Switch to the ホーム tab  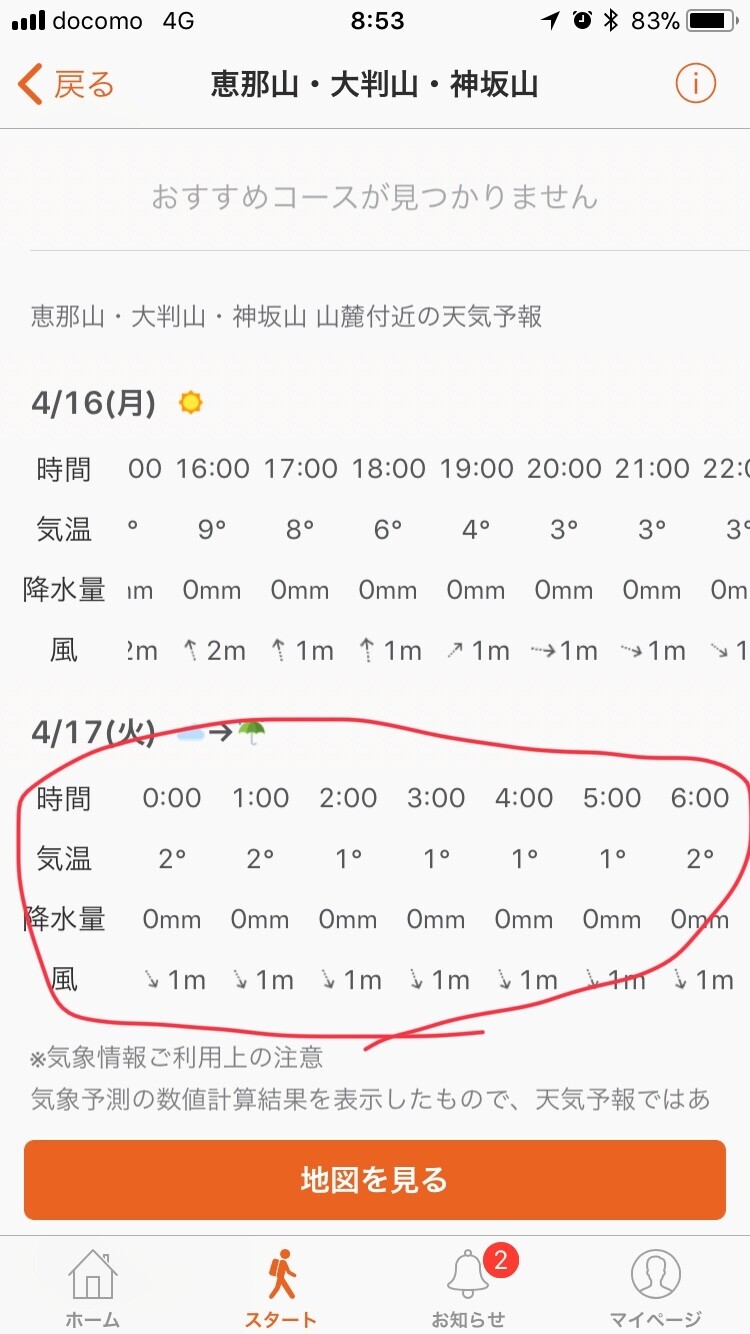[93, 1289]
